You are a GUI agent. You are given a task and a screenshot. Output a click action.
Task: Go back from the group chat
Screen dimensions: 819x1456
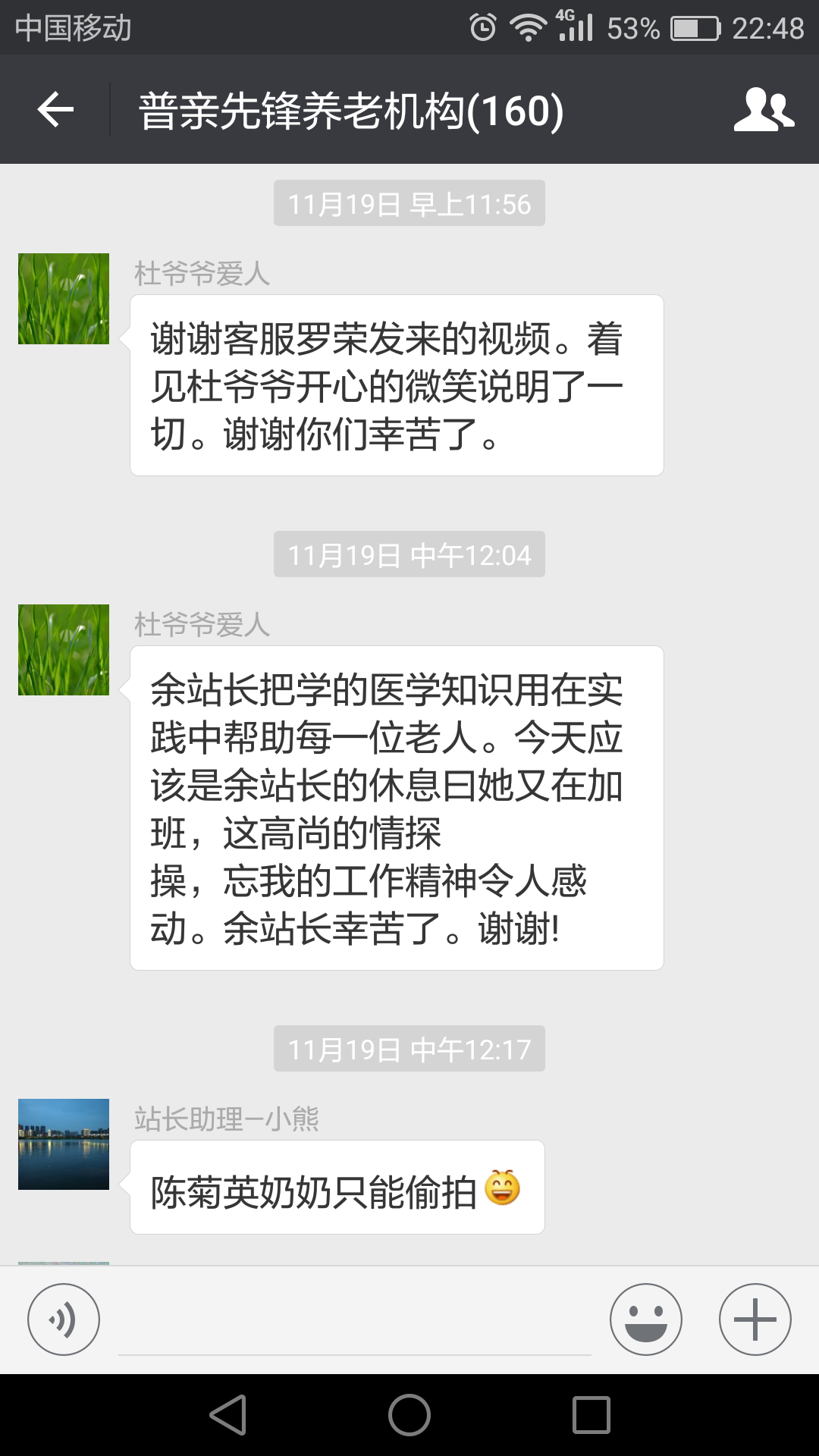click(x=55, y=110)
